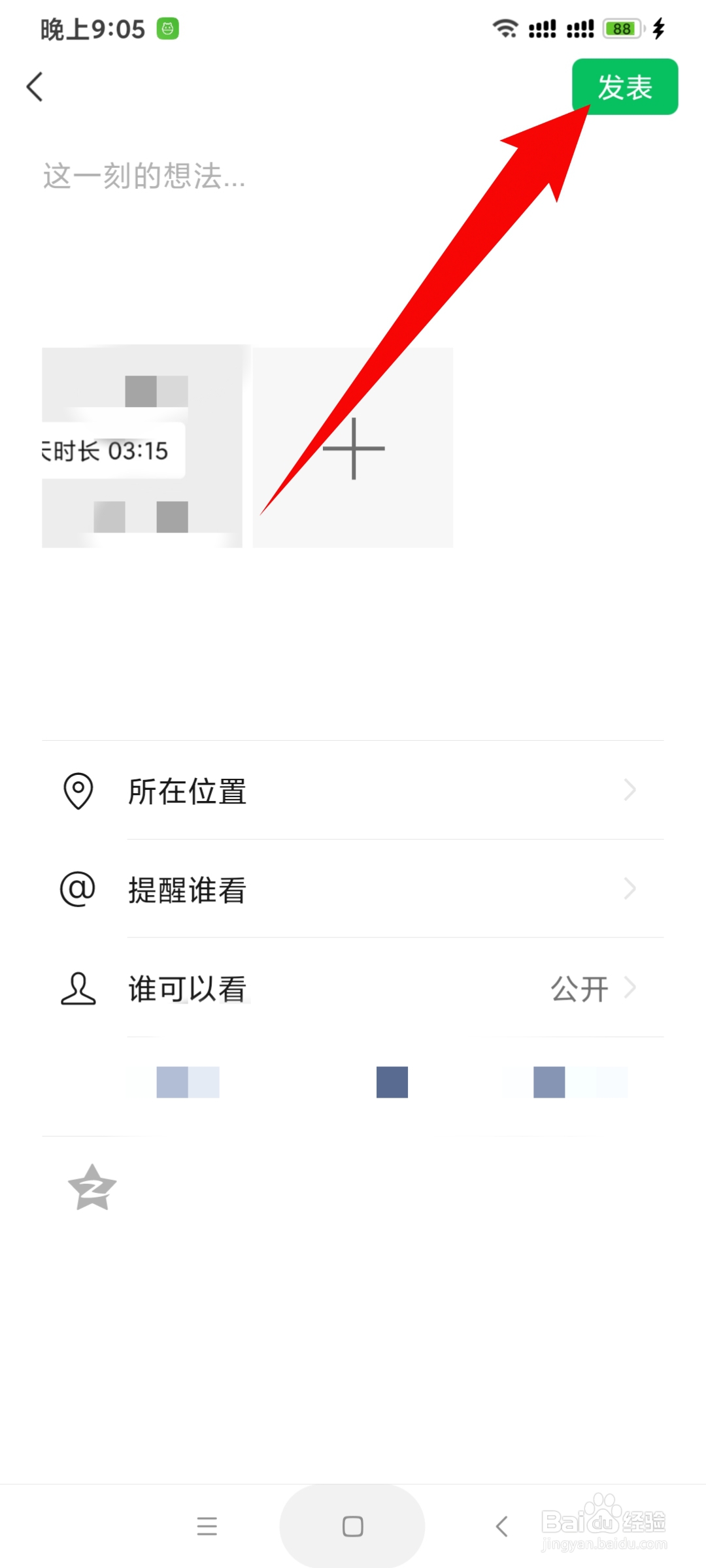Open 所在位置 location settings
Image resolution: width=706 pixels, height=1568 pixels.
point(353,791)
